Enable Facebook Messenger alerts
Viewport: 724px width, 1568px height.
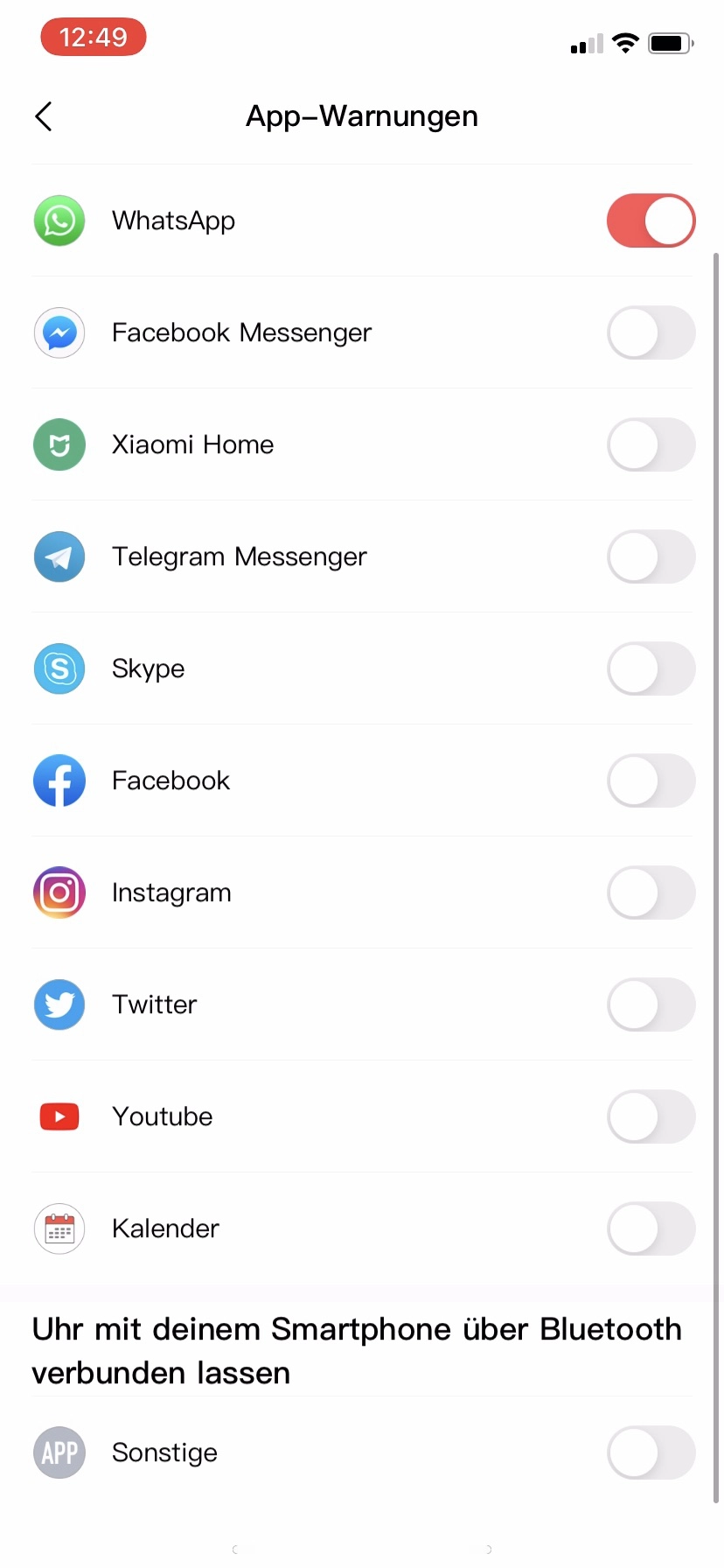[x=651, y=332]
